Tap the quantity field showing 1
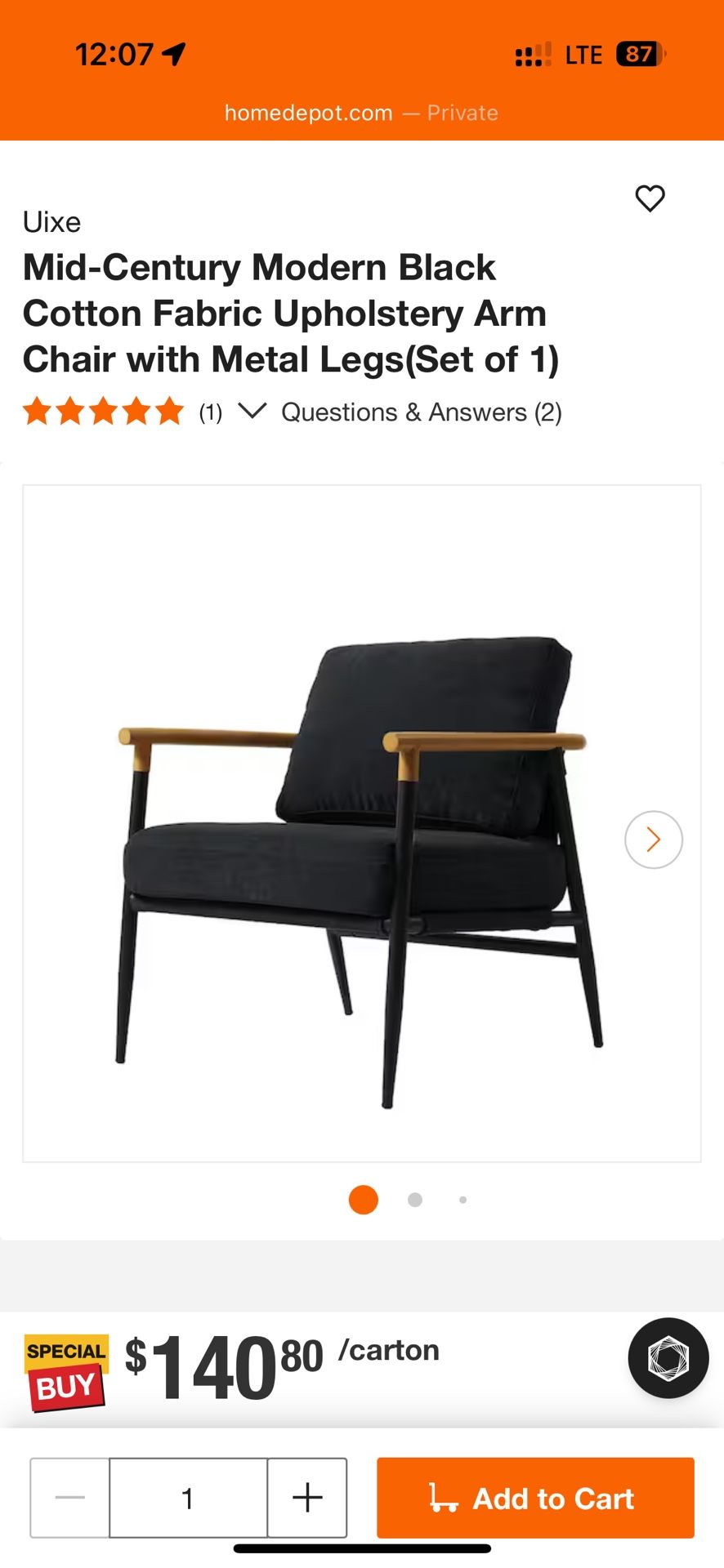The width and height of the screenshot is (724, 1568). tap(188, 1498)
